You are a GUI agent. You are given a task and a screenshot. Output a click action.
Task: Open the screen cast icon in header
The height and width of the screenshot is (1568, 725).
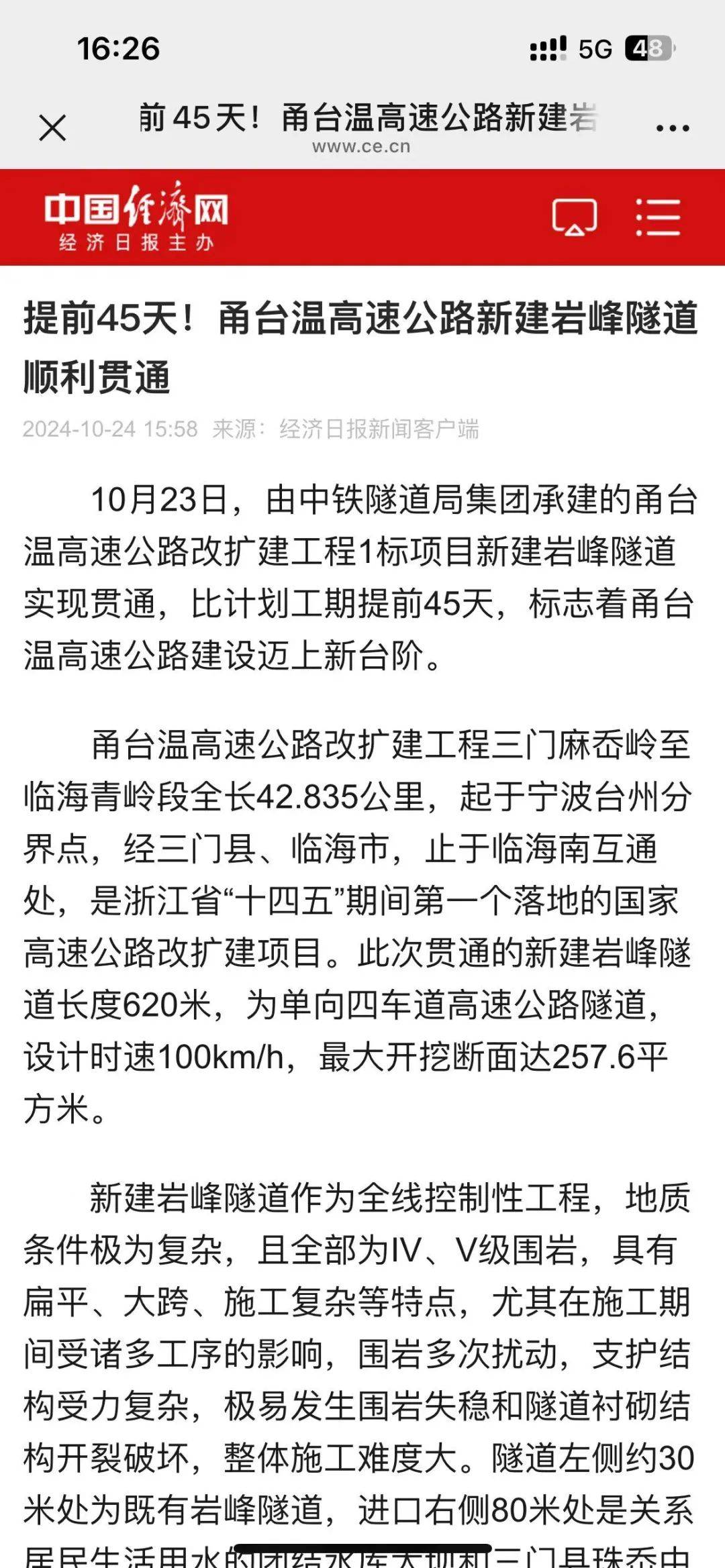pyautogui.click(x=574, y=217)
